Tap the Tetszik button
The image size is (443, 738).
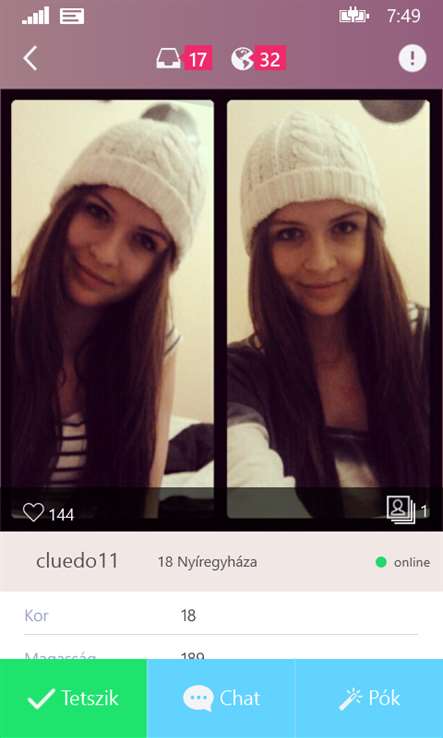point(73,698)
